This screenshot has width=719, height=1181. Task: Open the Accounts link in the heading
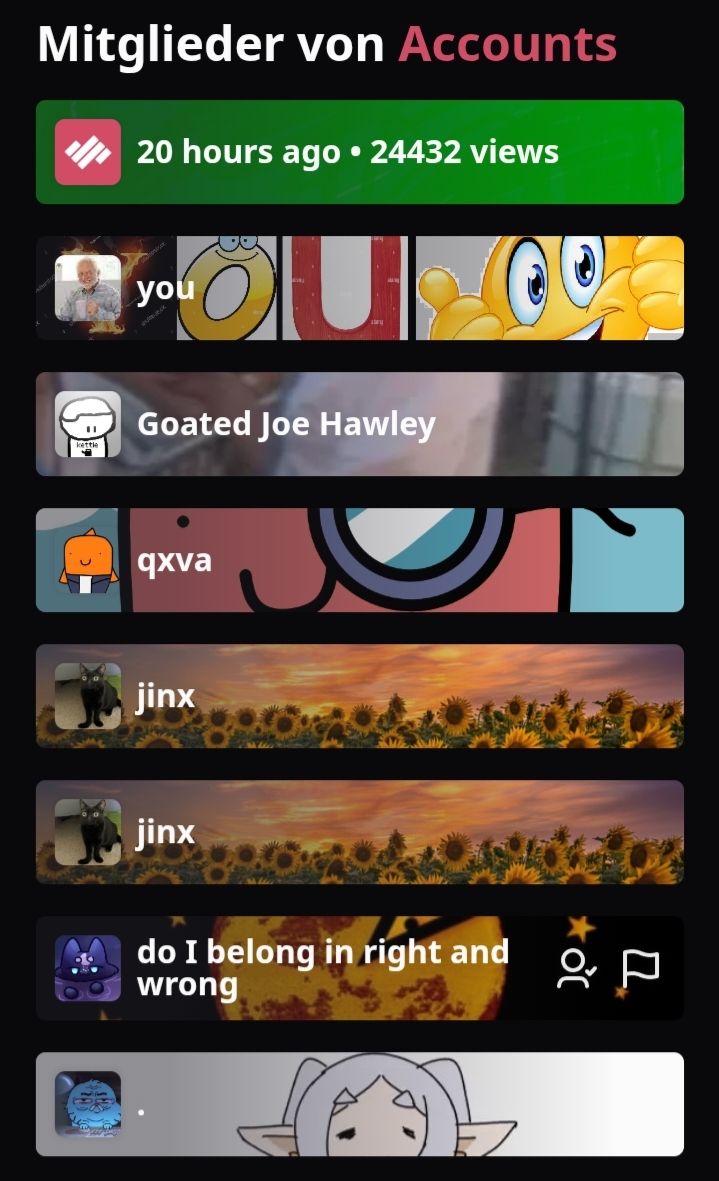point(507,45)
